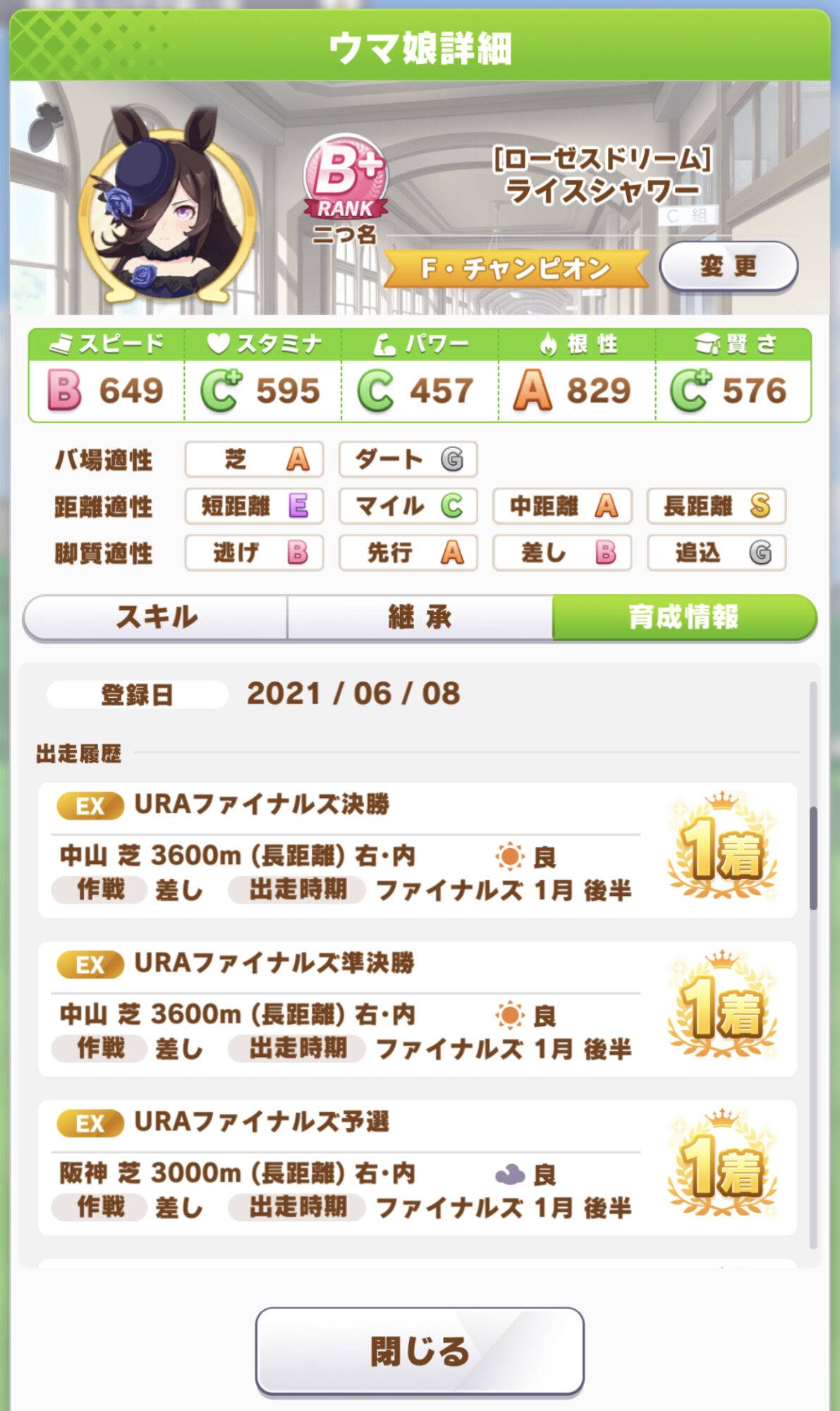Screen dimensions: 840x1411
Task: Select the 育成情報 tab
Action: click(x=683, y=617)
